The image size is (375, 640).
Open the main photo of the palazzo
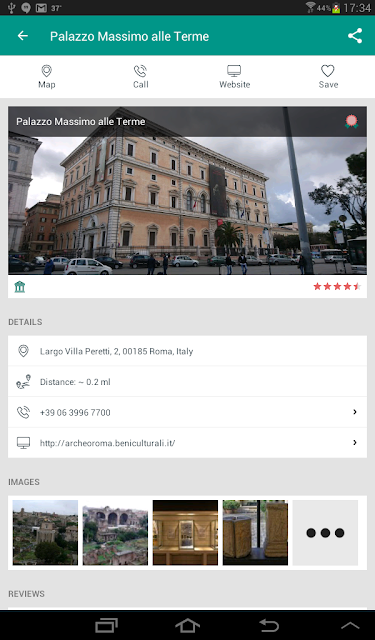(187, 191)
